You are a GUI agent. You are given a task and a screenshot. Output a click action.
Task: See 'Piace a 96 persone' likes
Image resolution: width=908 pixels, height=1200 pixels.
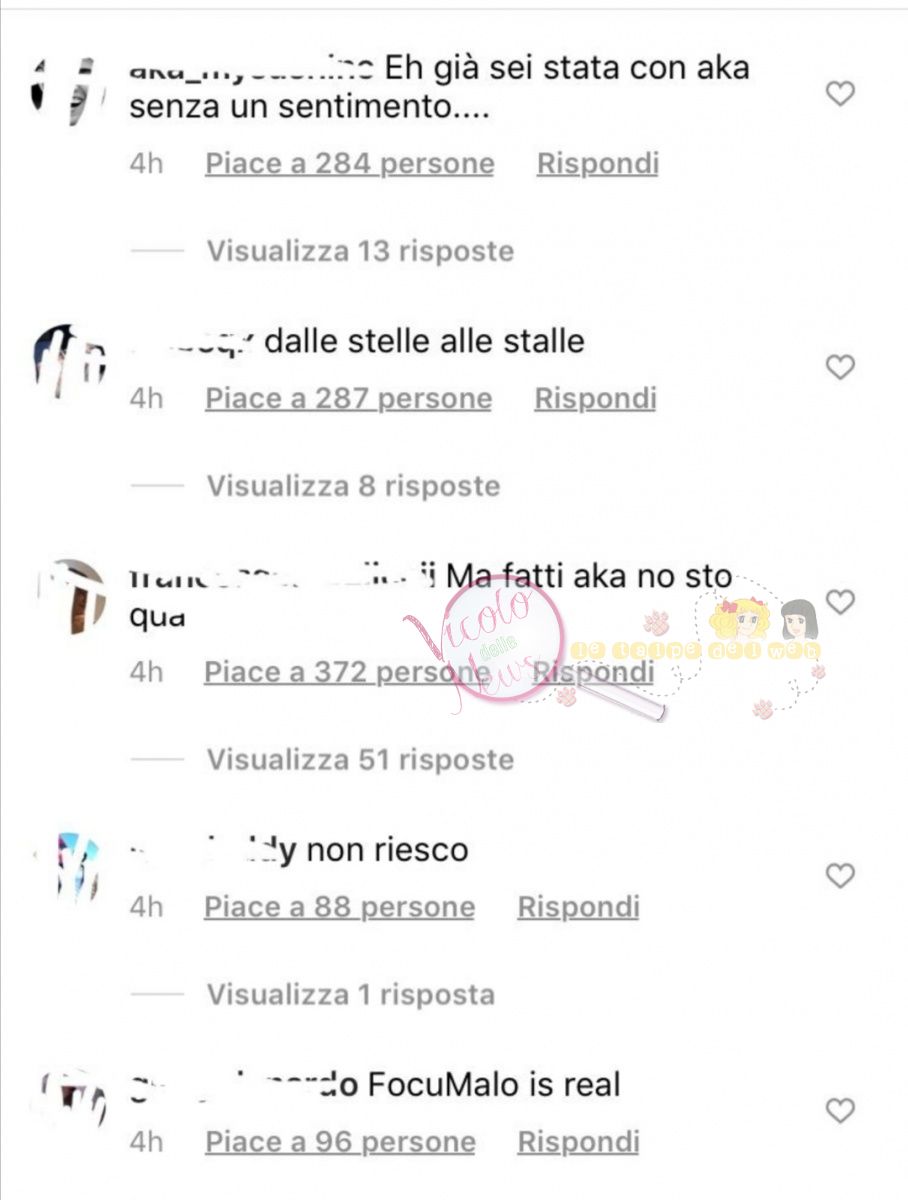pyautogui.click(x=340, y=1142)
